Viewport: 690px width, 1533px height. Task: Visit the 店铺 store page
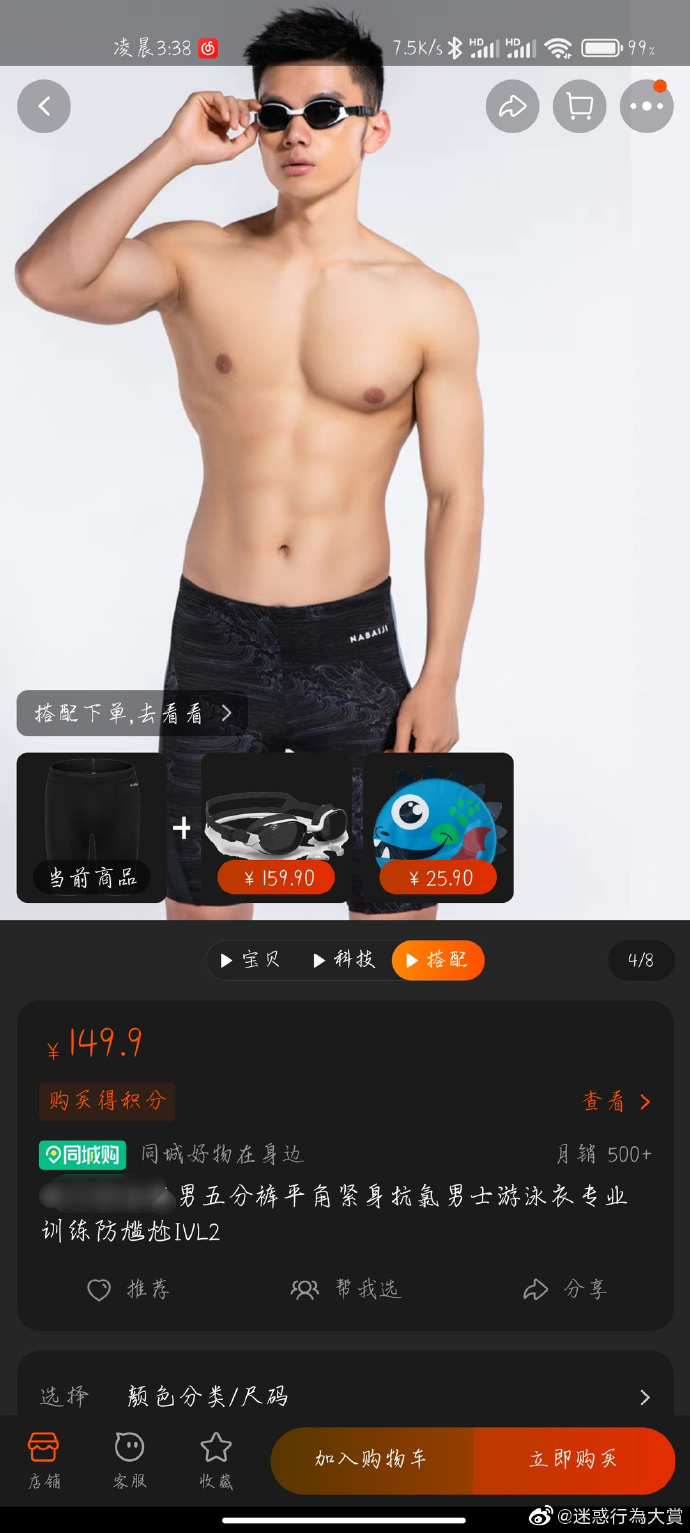pos(43,1459)
